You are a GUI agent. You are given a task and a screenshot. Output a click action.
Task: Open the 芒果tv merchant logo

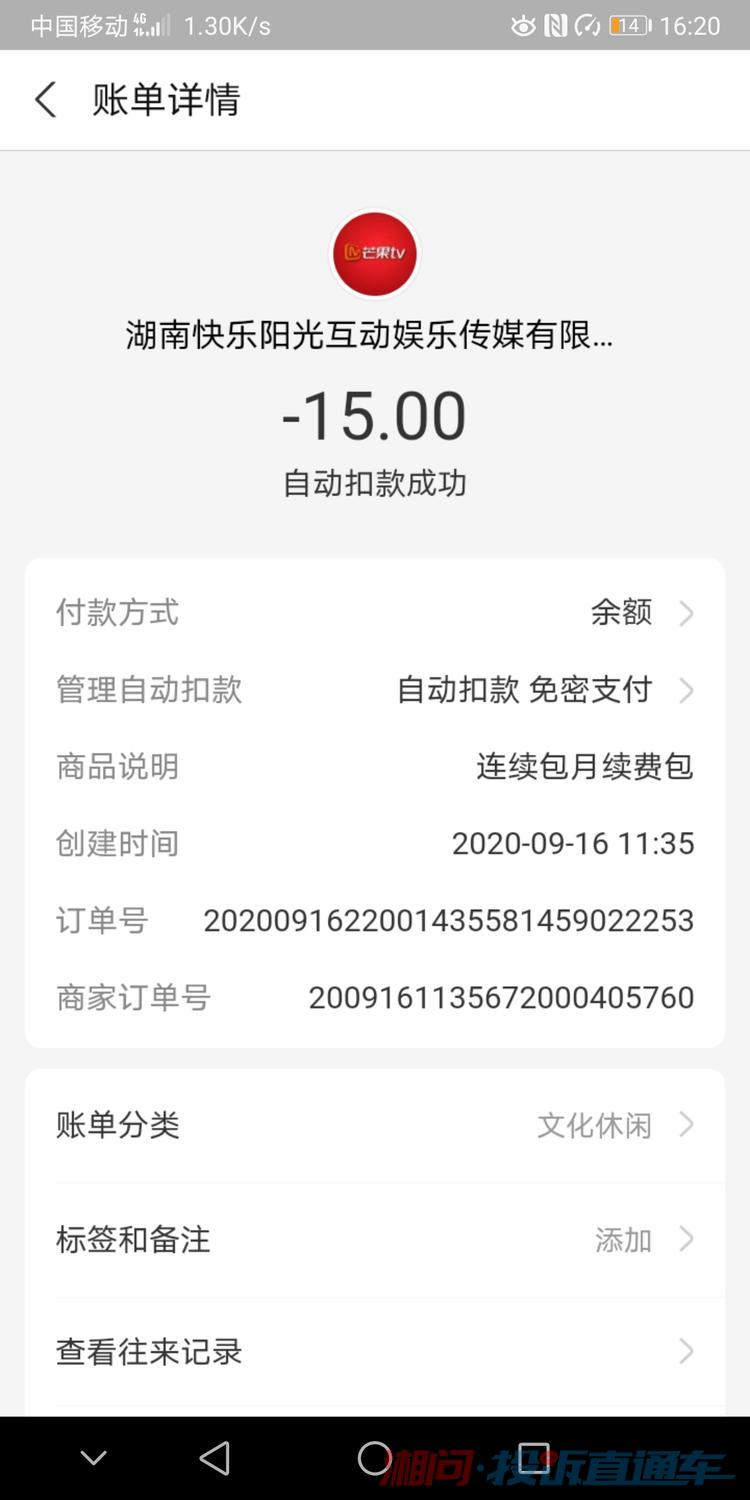click(375, 254)
